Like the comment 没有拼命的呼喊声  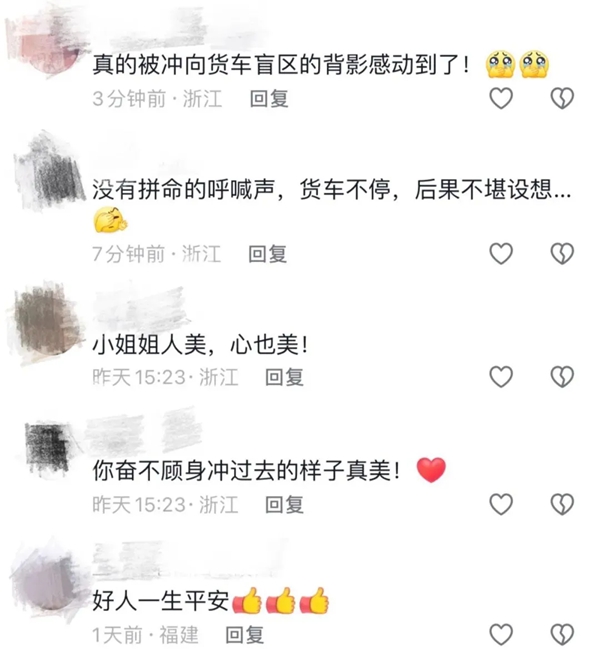(501, 254)
